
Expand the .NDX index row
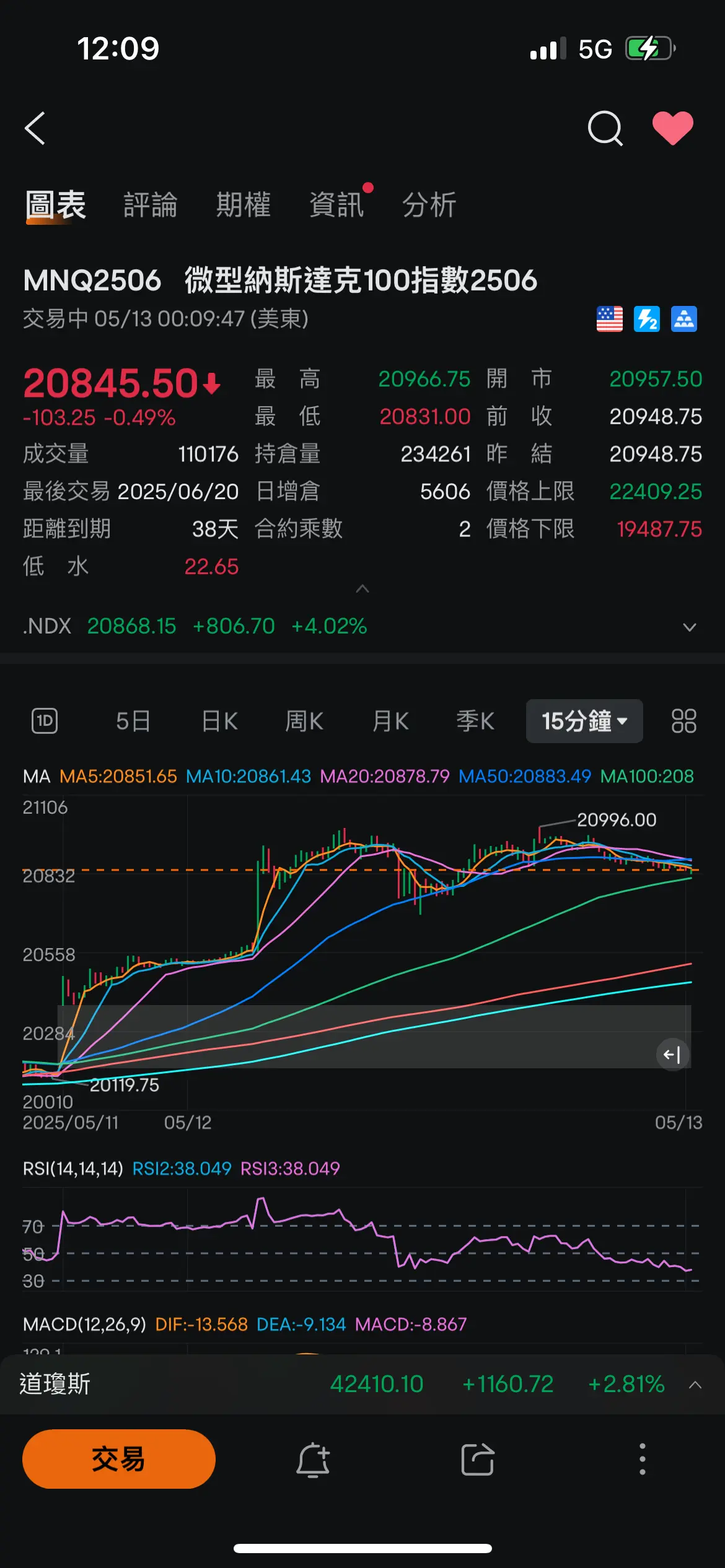(x=689, y=627)
